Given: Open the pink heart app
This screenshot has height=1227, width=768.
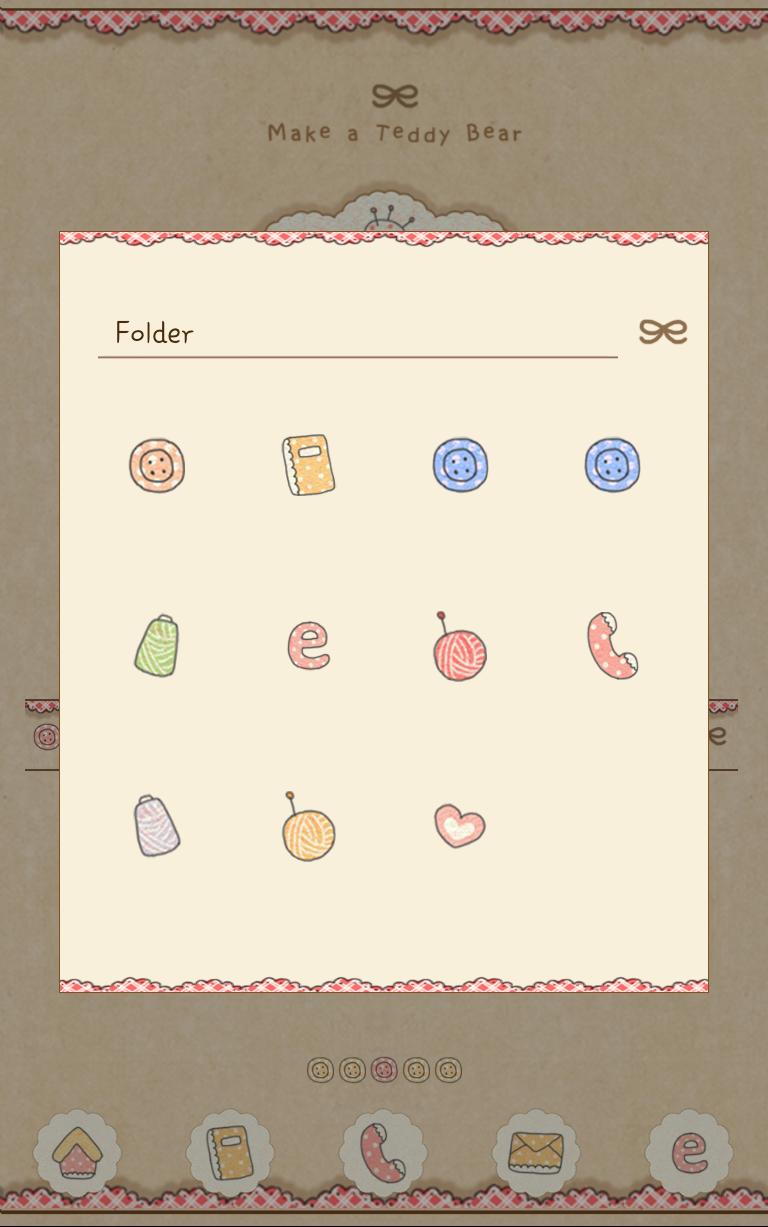Looking at the screenshot, I should [x=459, y=827].
